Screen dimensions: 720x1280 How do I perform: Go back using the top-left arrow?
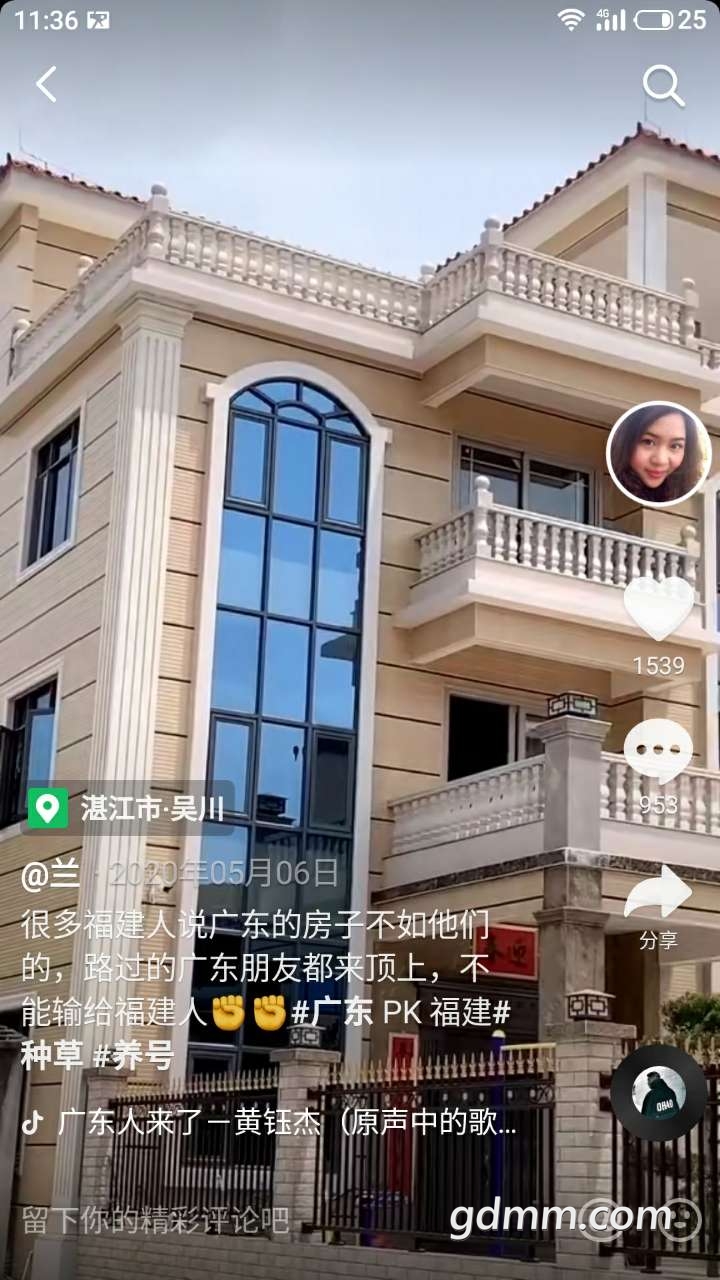[x=46, y=85]
